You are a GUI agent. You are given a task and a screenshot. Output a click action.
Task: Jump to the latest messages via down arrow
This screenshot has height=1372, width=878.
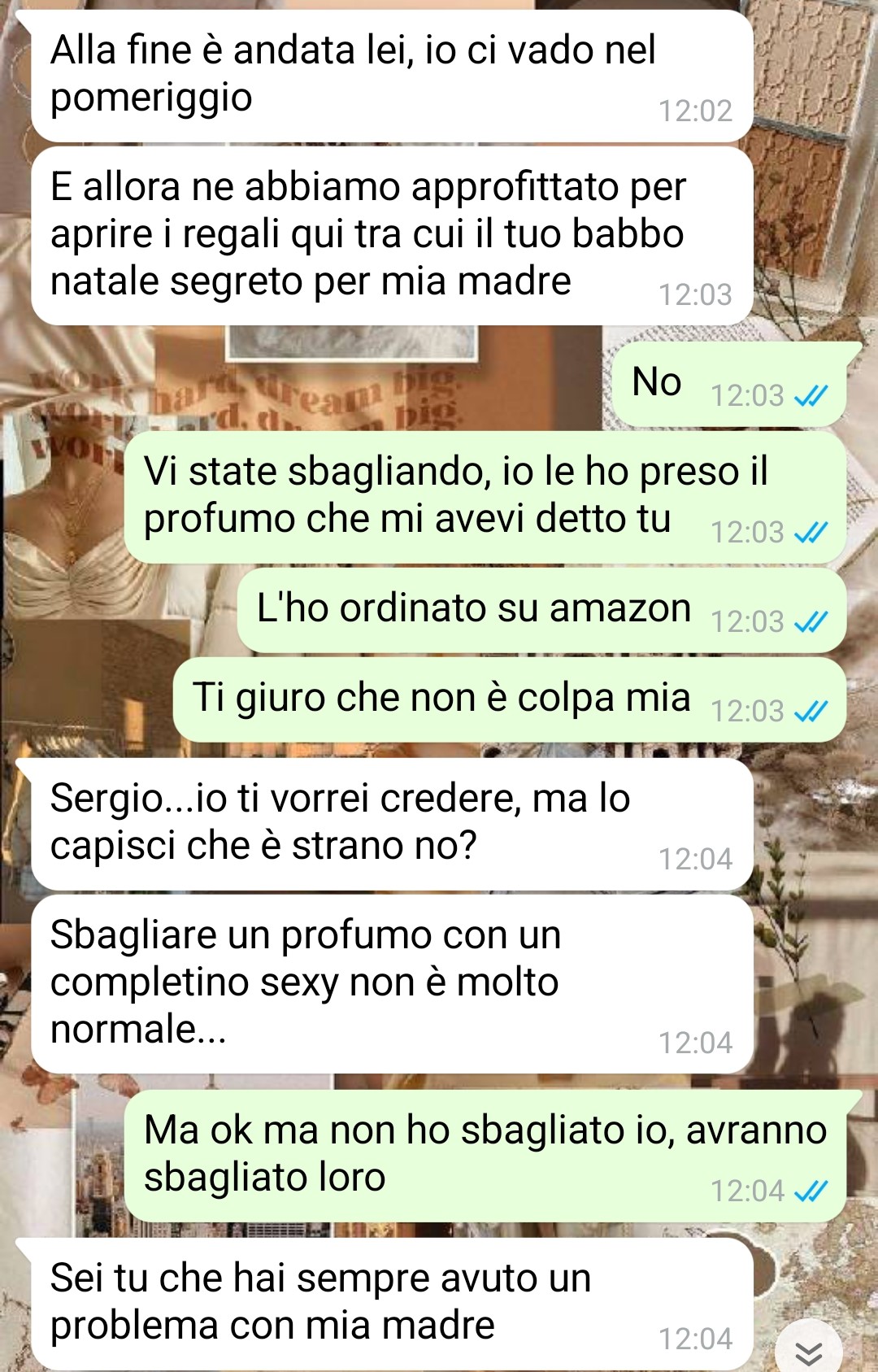[808, 1351]
